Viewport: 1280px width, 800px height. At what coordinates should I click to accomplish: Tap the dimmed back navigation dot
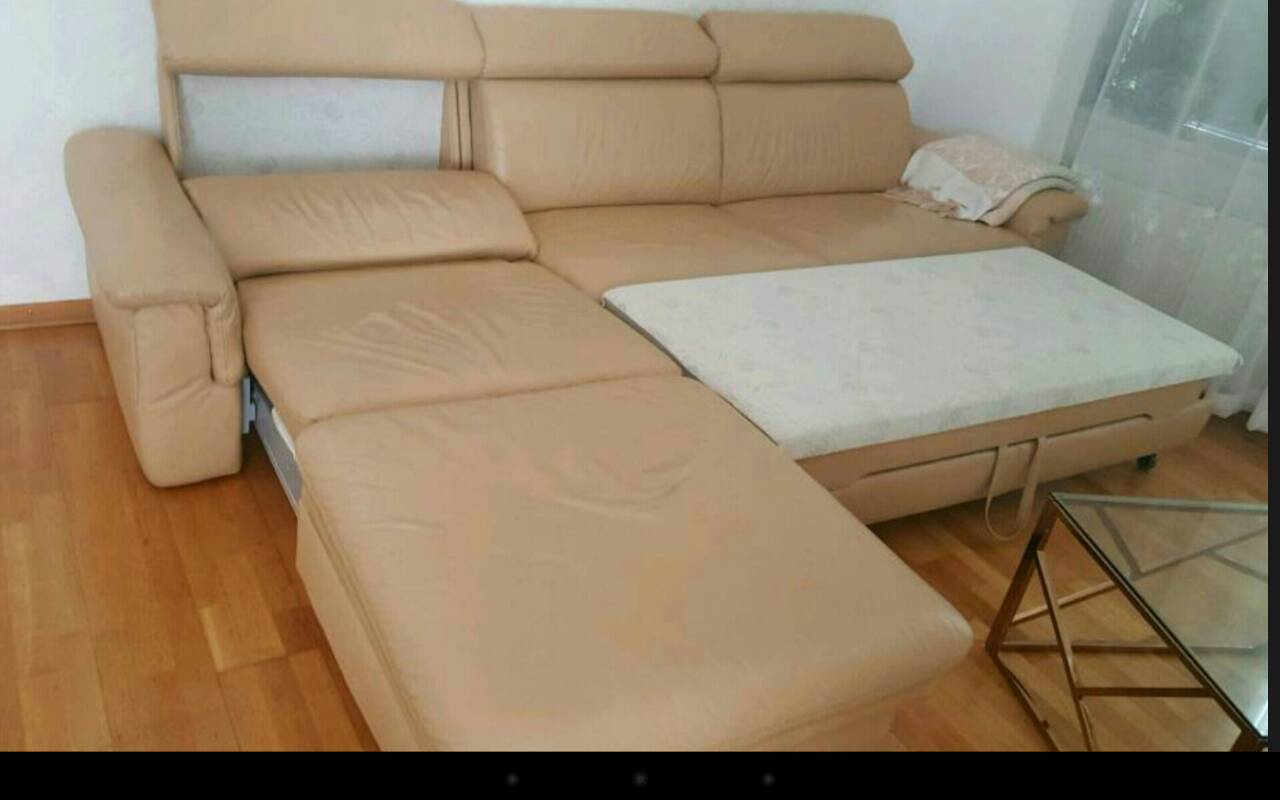[x=512, y=778]
